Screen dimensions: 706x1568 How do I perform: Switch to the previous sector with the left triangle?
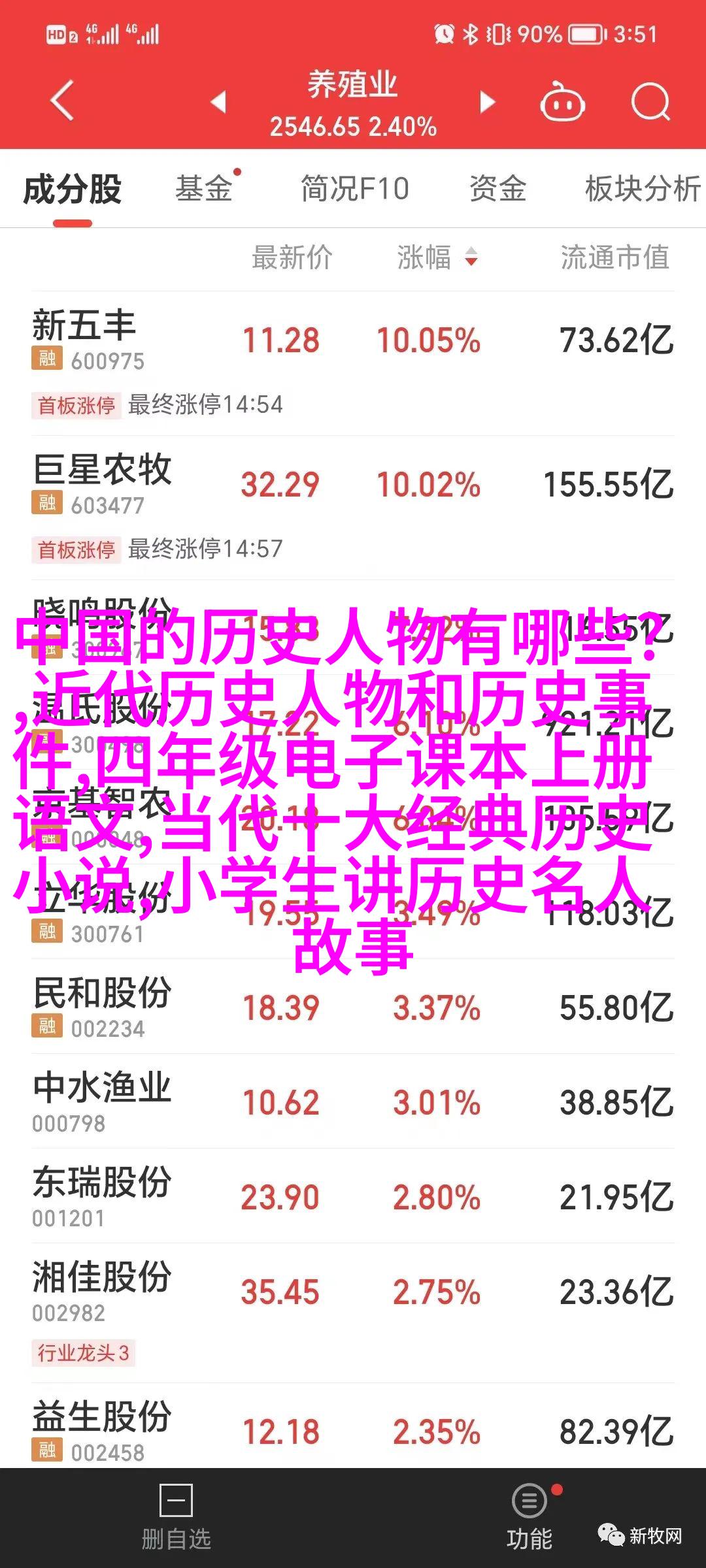point(218,102)
